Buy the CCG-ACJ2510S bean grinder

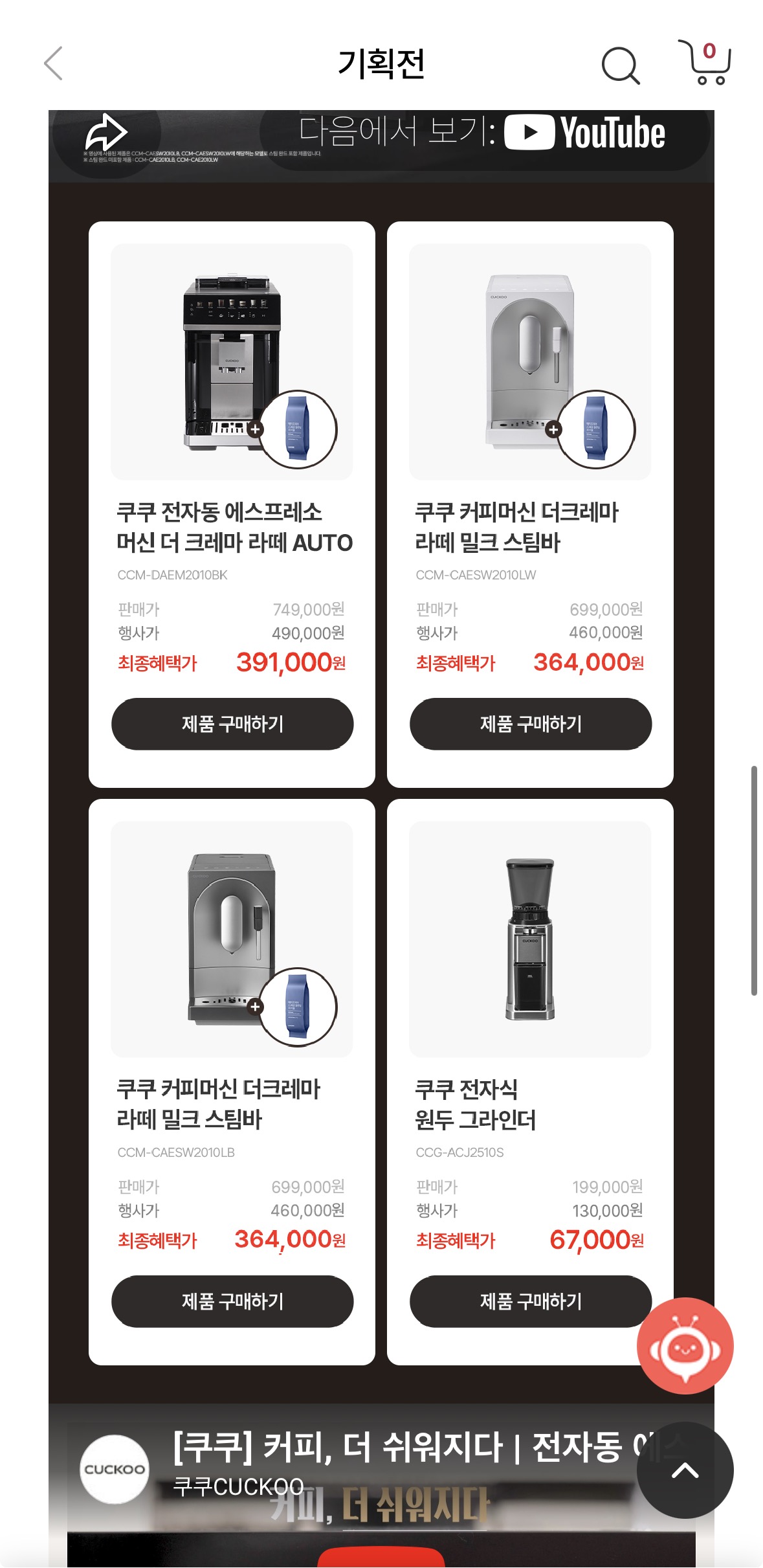530,1301
